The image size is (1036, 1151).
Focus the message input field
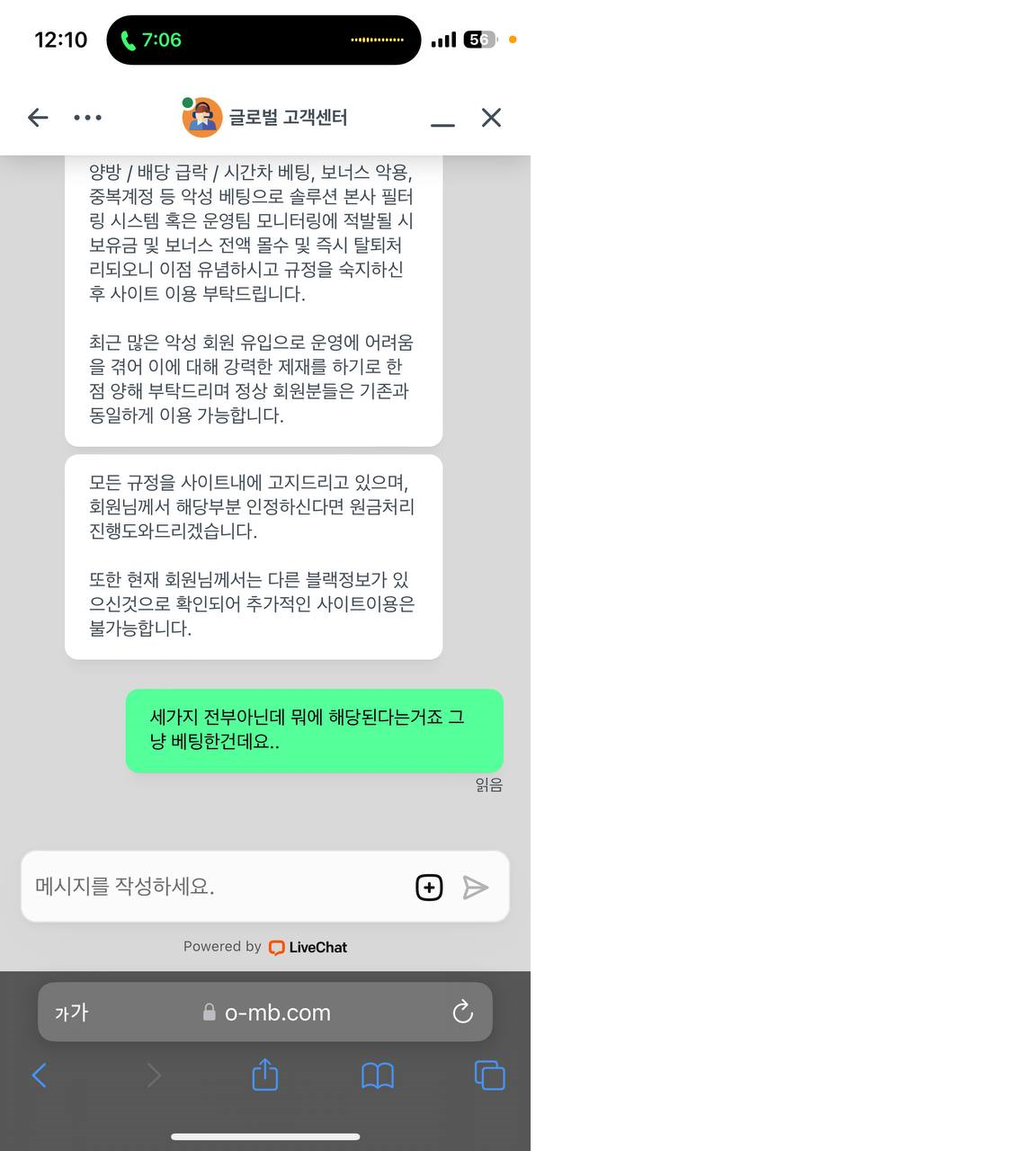[216, 886]
